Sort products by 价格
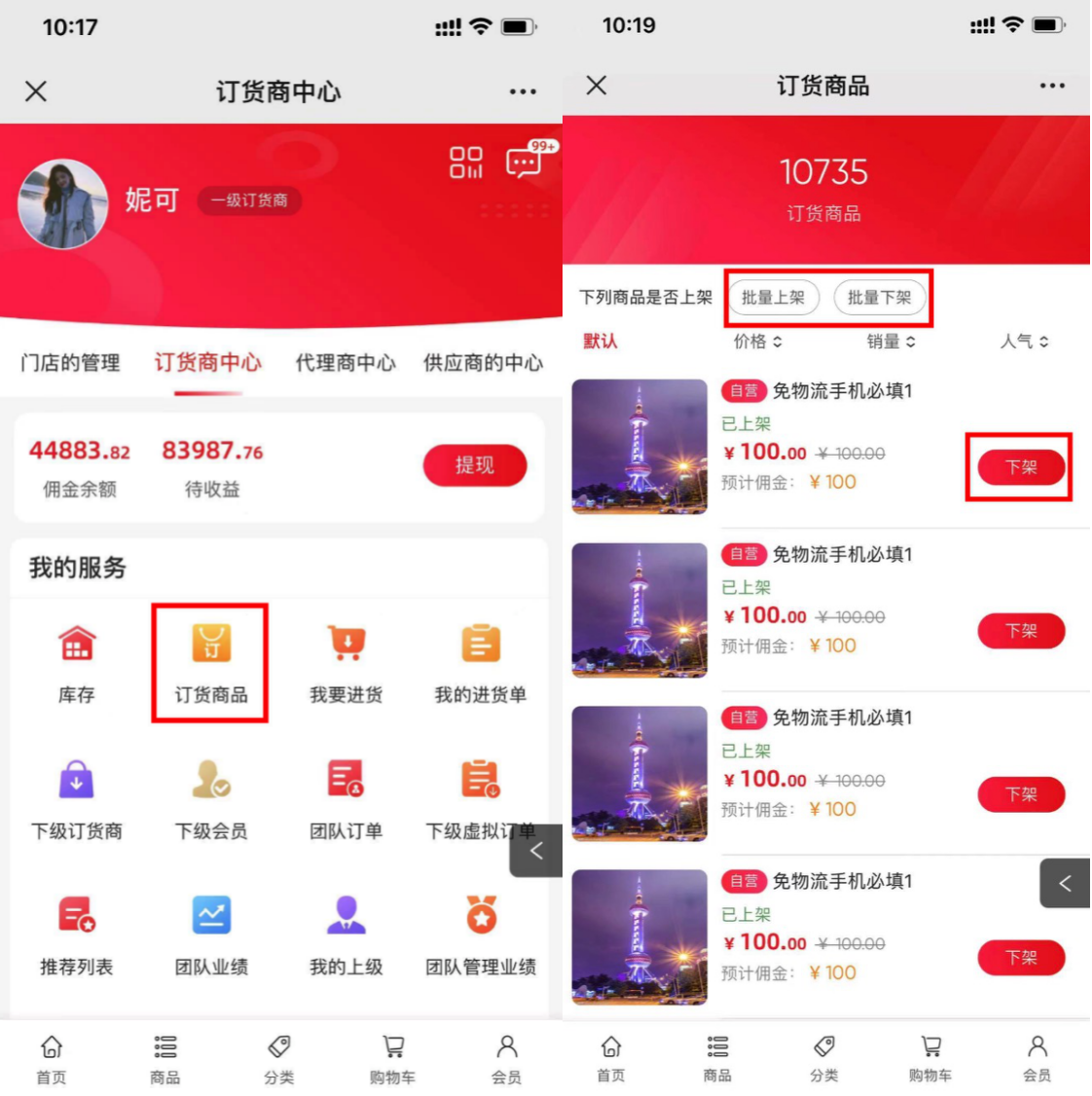This screenshot has height=1096, width=1092. (757, 342)
